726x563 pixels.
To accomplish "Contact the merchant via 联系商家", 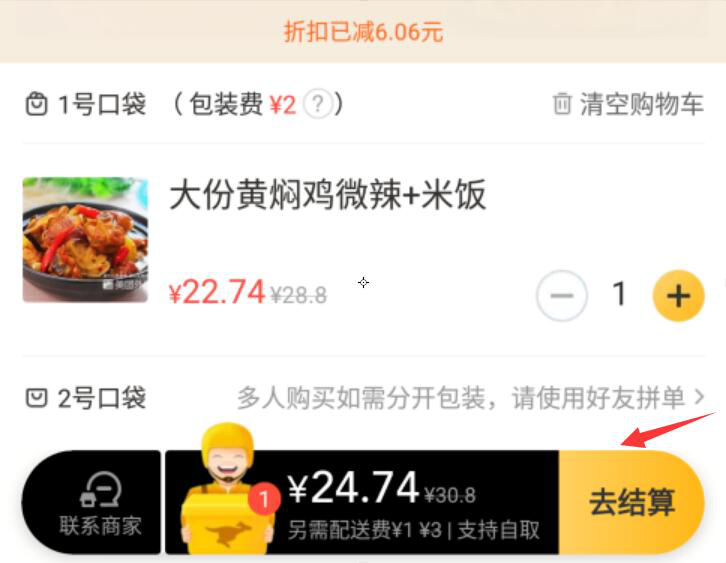I will click(99, 503).
